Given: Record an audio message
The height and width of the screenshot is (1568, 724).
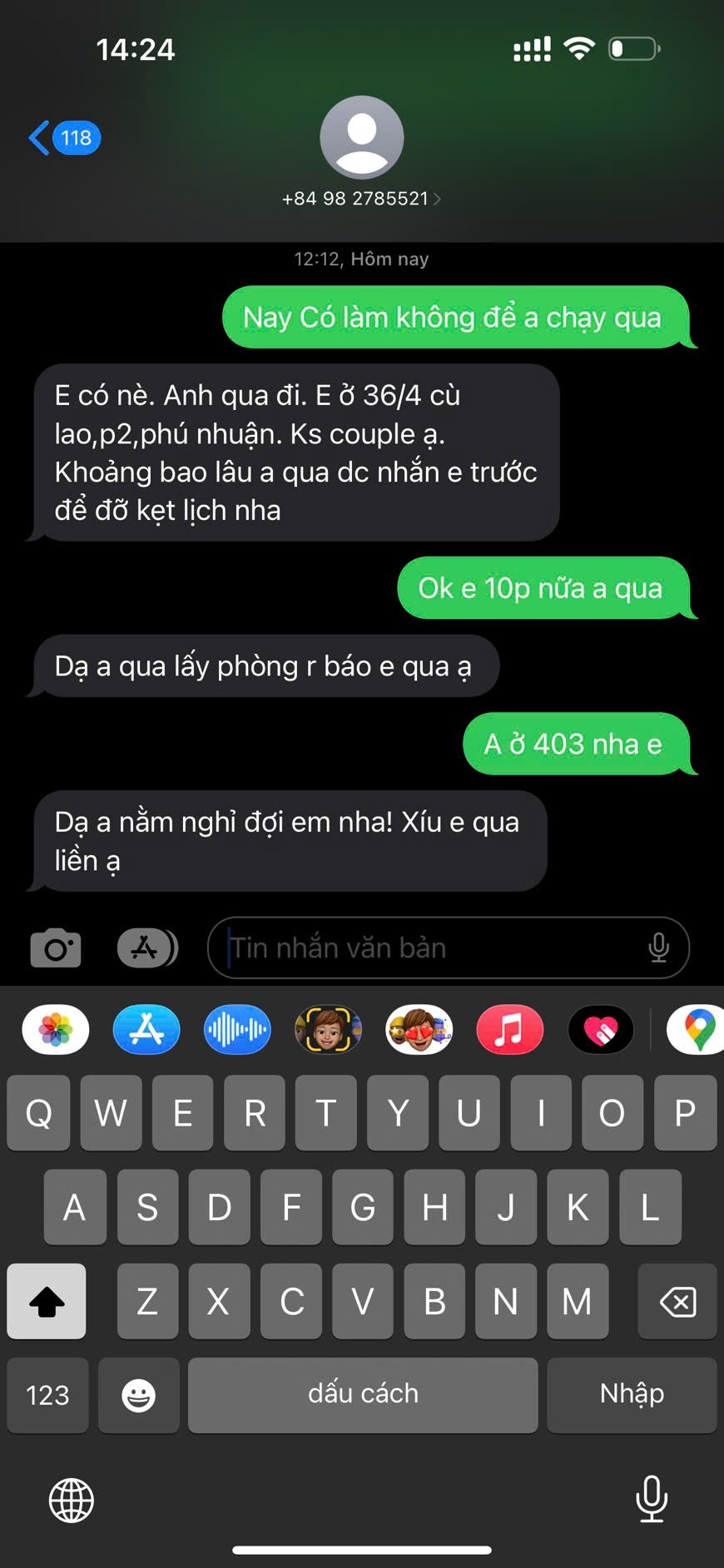Looking at the screenshot, I should point(237,1030).
